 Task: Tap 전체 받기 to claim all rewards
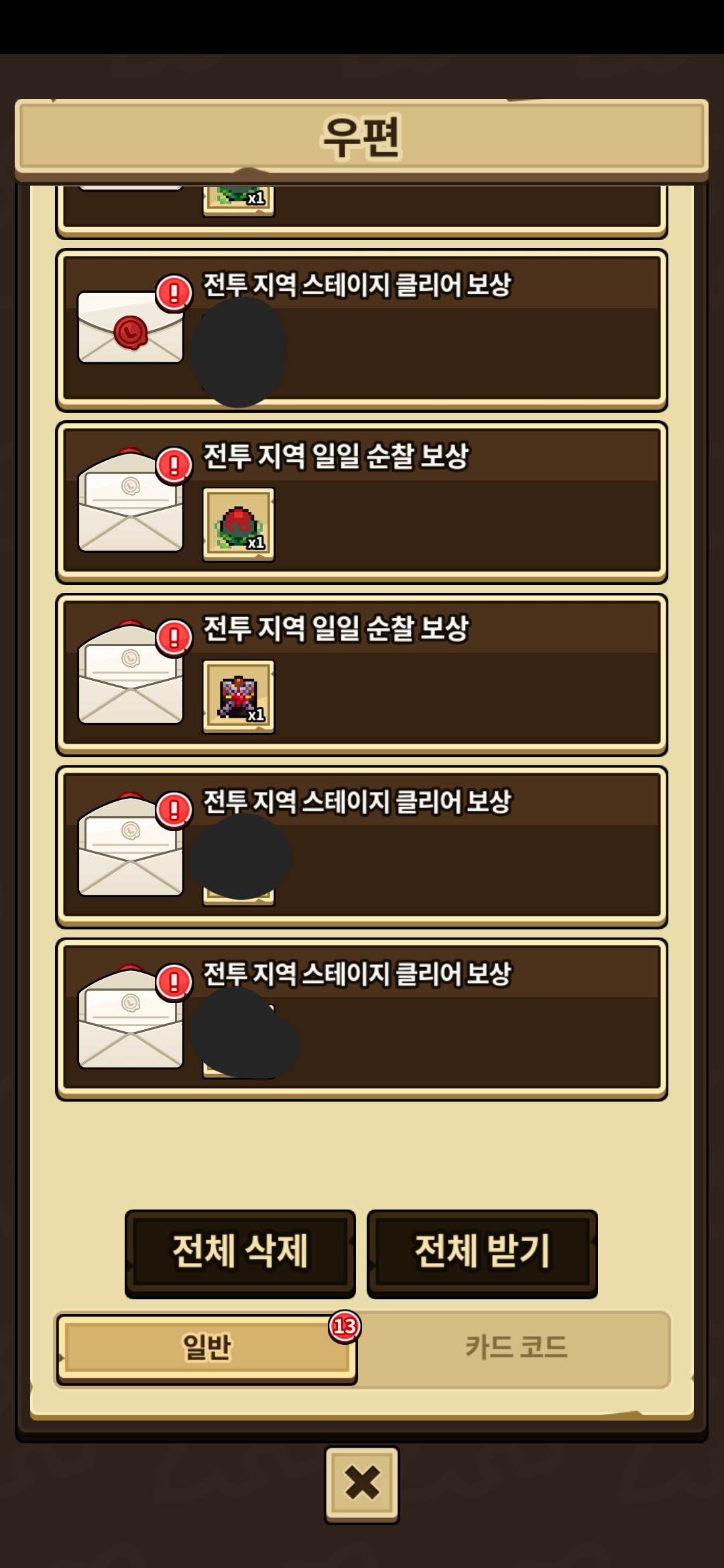point(482,1252)
